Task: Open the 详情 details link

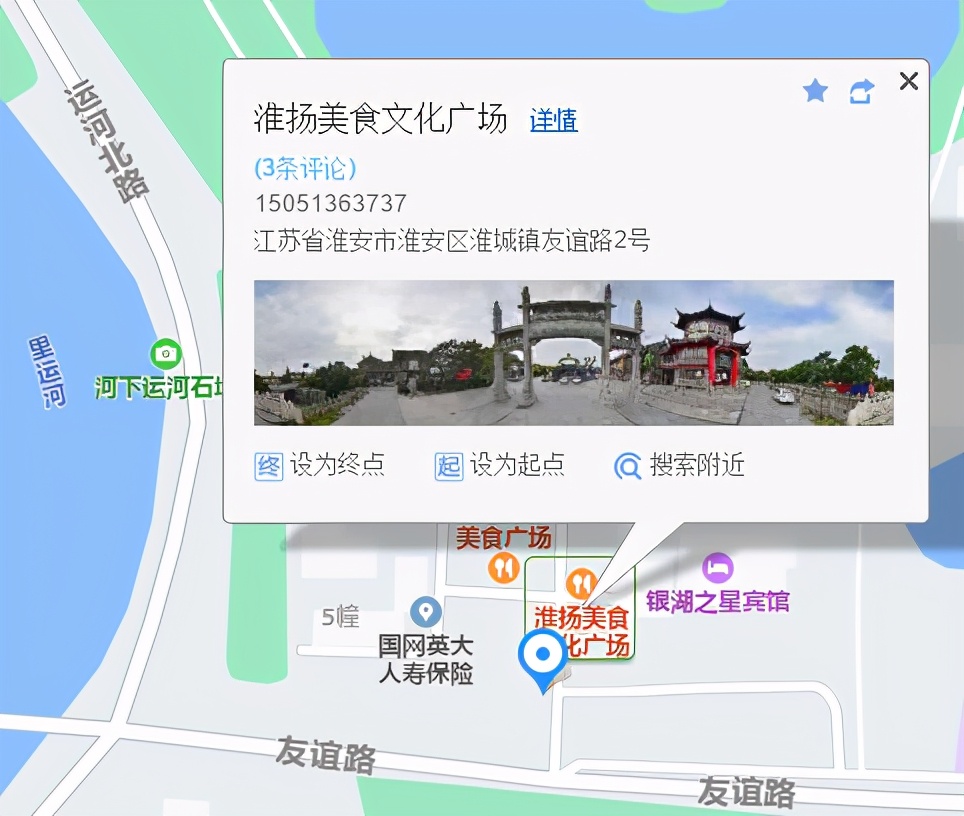Action: (x=553, y=121)
